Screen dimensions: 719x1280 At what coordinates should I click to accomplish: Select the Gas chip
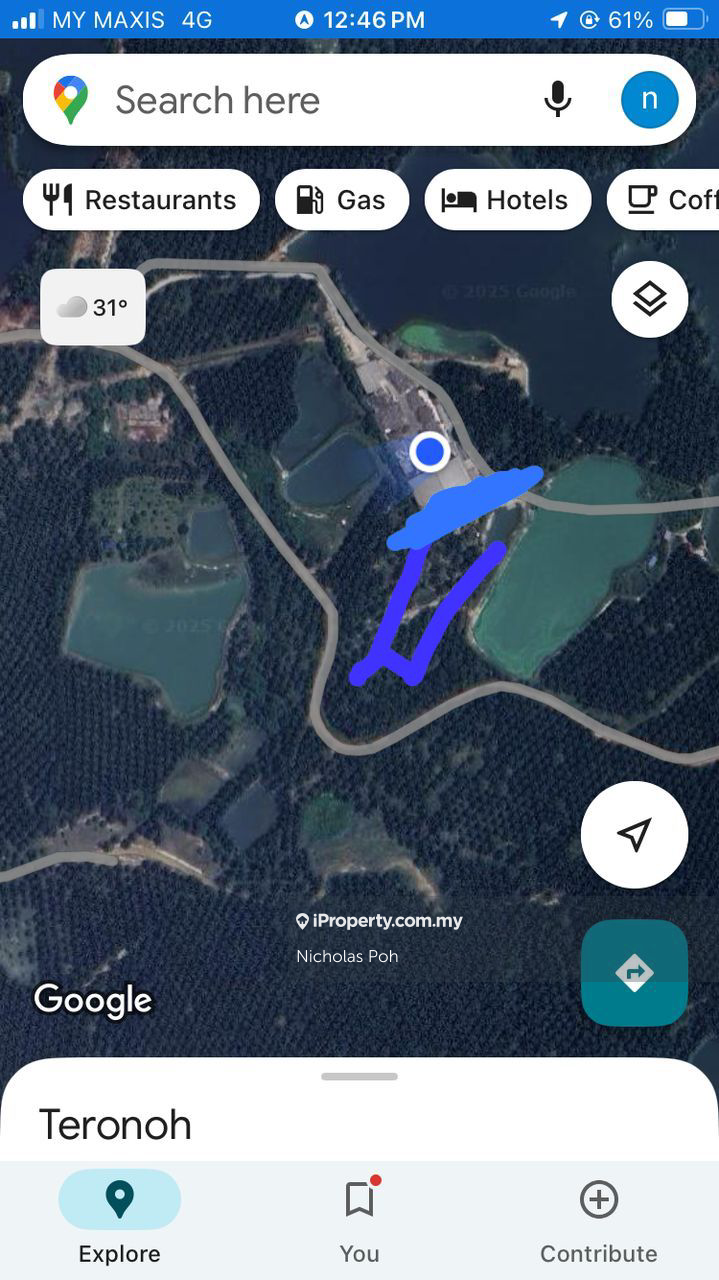point(342,200)
